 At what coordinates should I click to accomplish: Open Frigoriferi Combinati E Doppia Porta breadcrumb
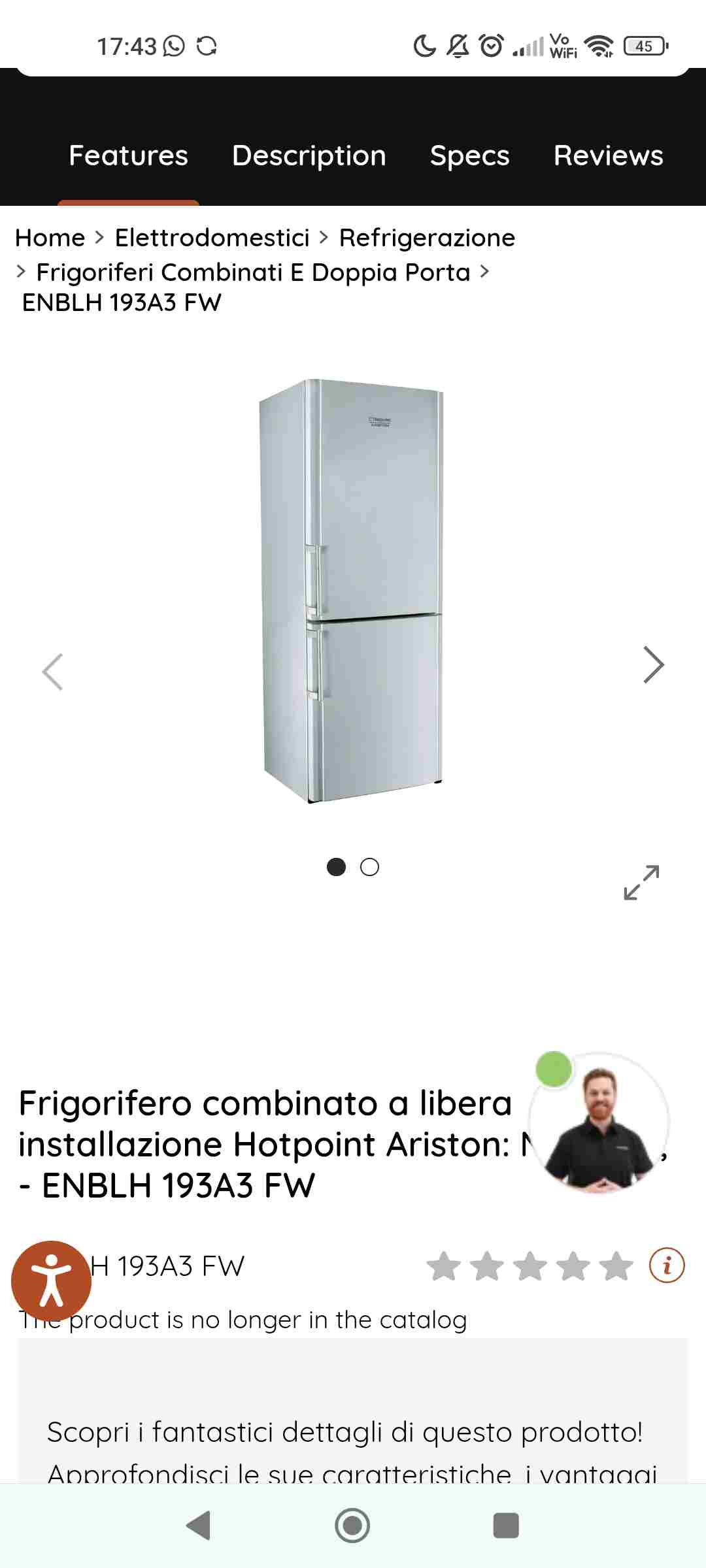pos(253,272)
